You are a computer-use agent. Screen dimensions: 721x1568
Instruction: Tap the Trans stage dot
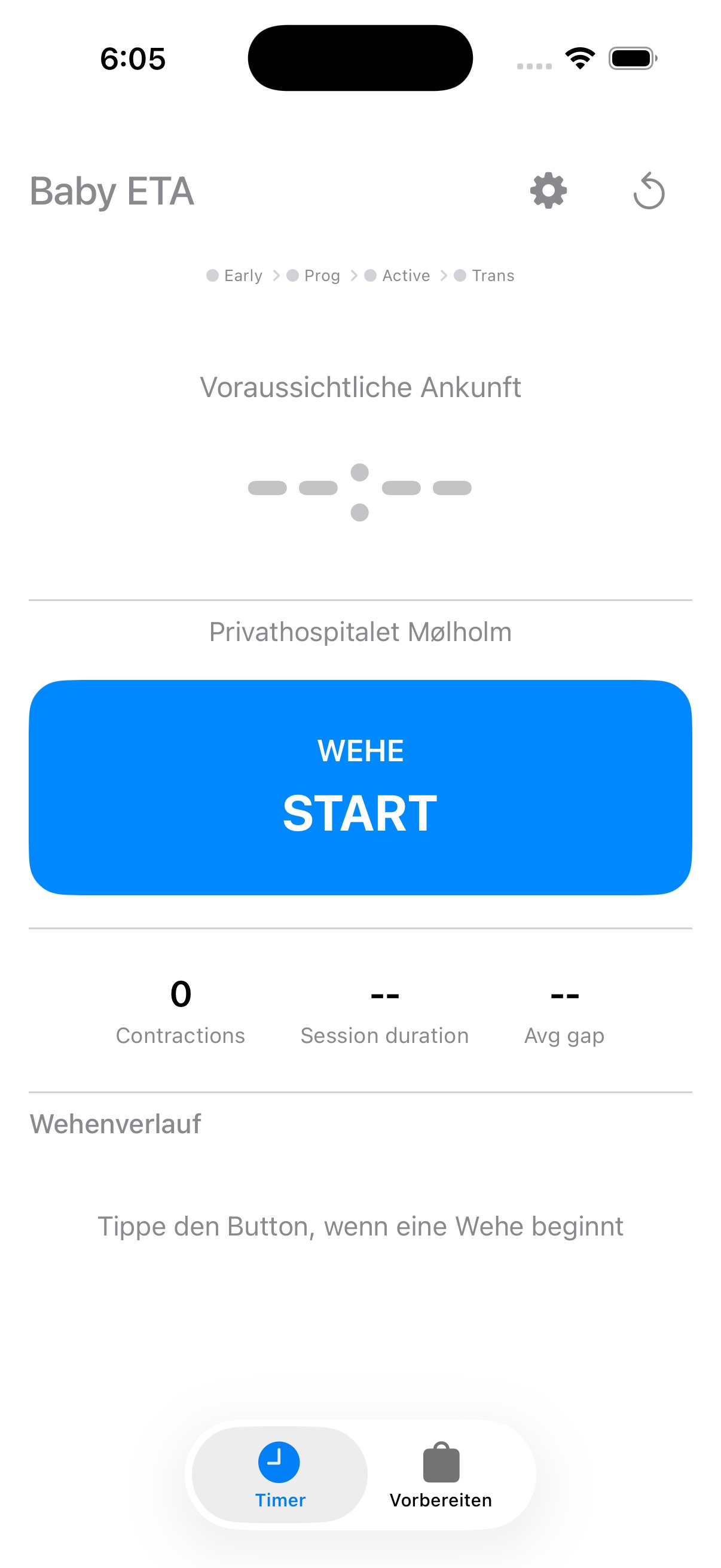[x=459, y=275]
